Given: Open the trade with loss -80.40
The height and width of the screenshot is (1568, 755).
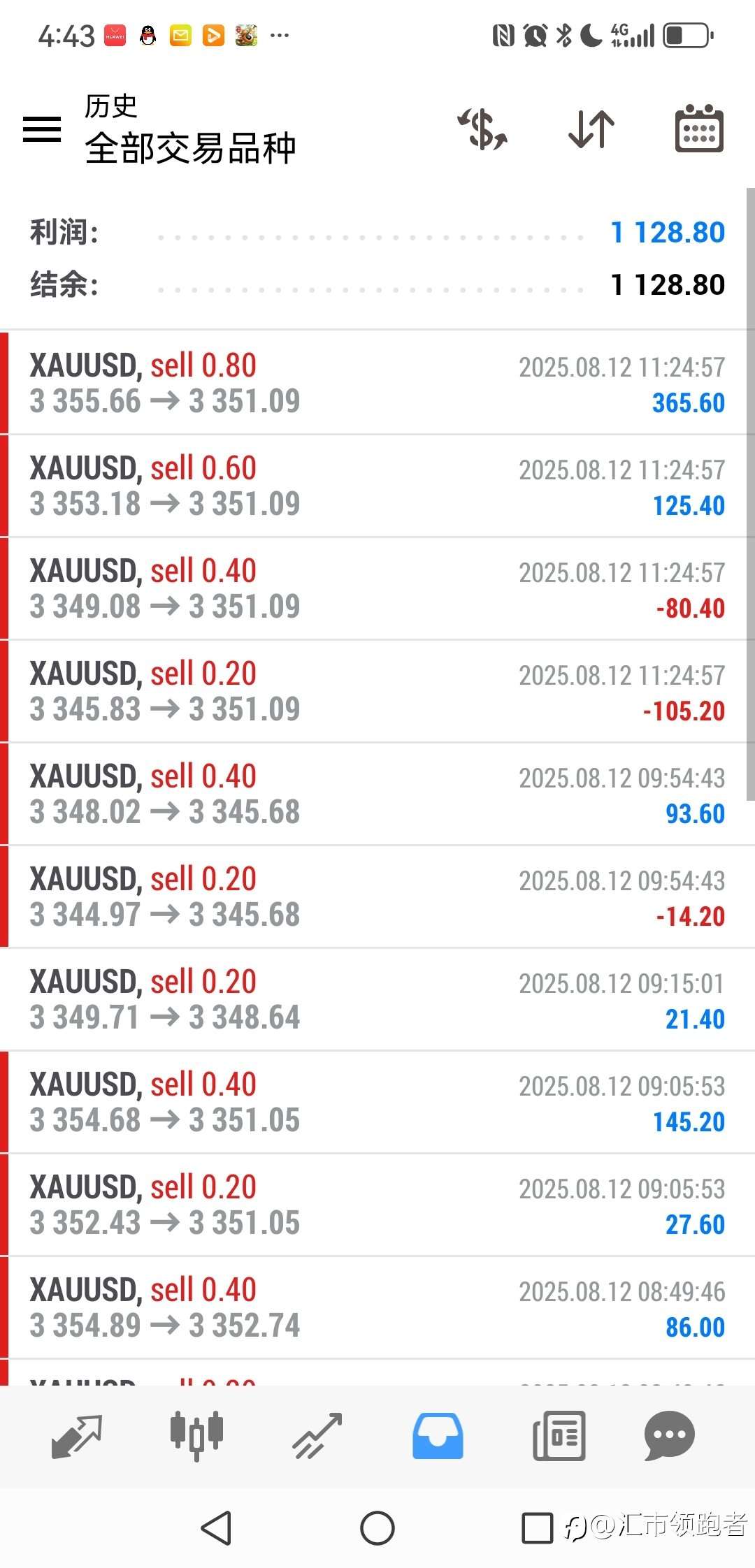Looking at the screenshot, I should point(377,588).
